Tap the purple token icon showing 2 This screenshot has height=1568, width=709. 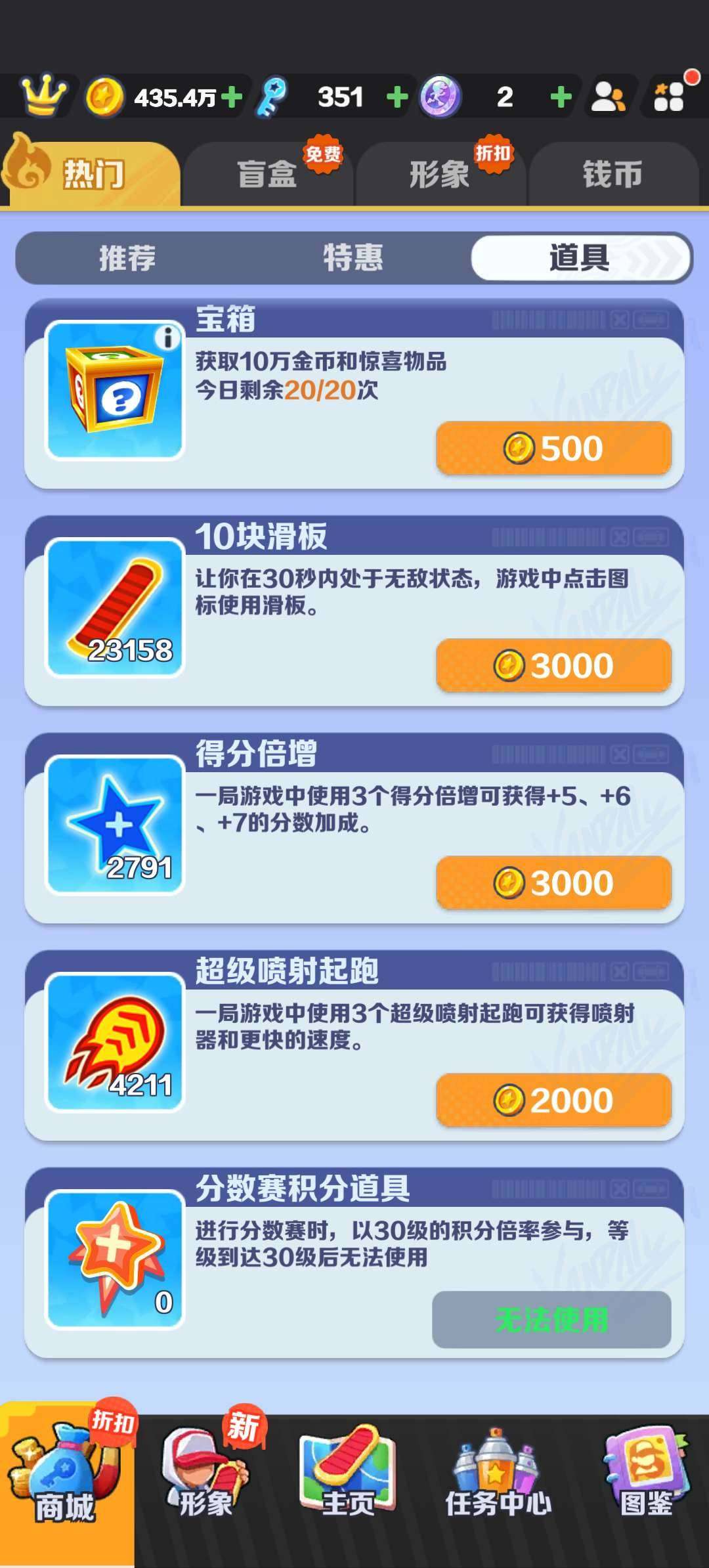coord(441,95)
